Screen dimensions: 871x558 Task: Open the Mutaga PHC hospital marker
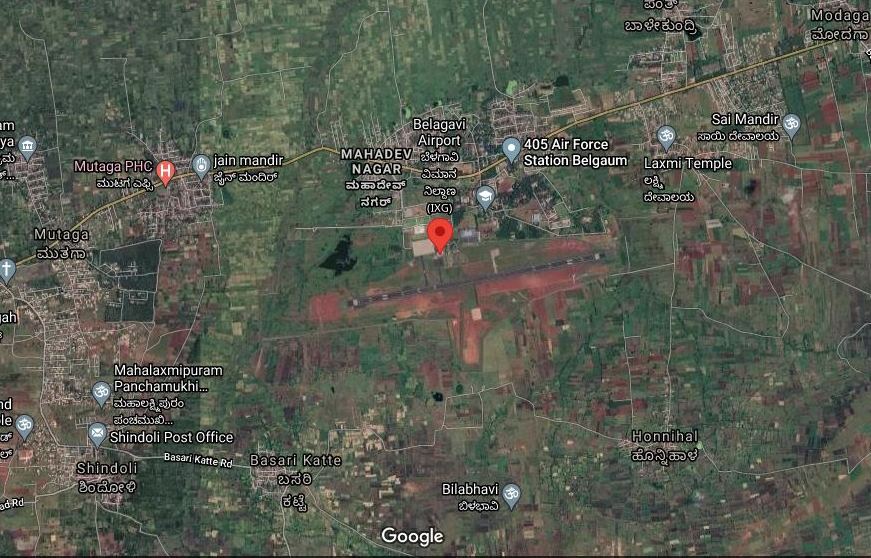coord(167,172)
